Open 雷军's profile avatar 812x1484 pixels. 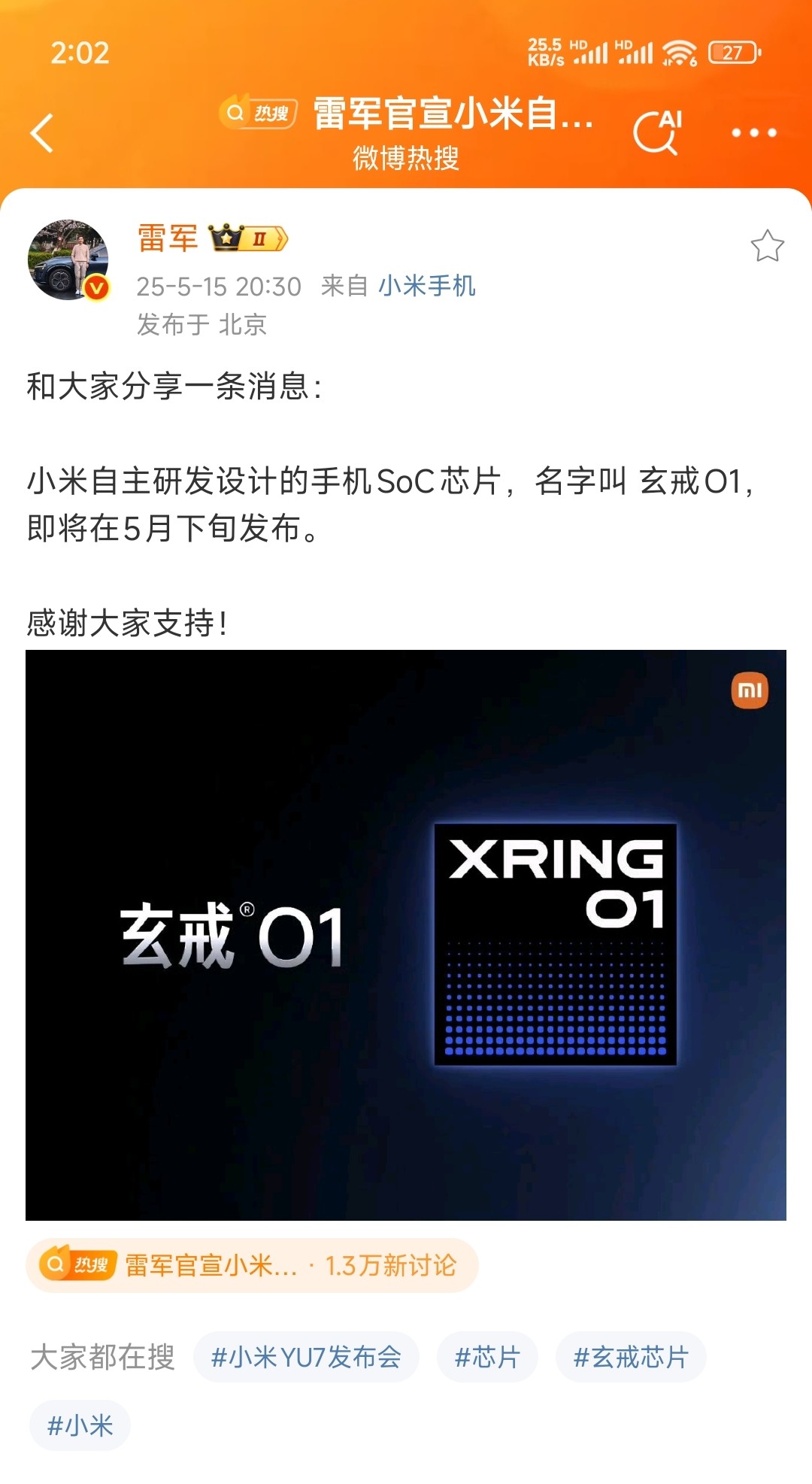coord(68,260)
